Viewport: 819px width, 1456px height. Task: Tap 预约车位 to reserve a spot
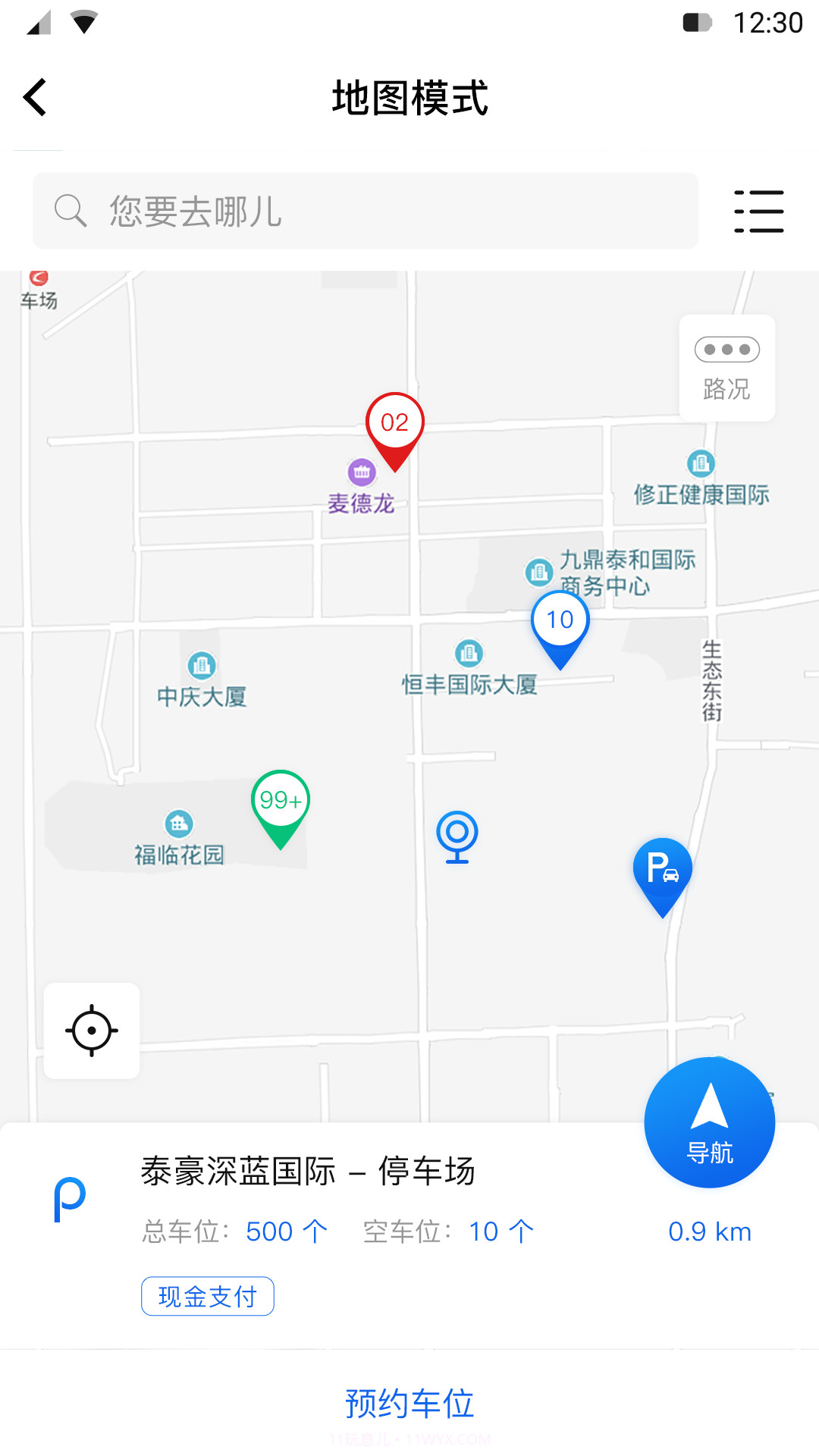click(409, 1404)
